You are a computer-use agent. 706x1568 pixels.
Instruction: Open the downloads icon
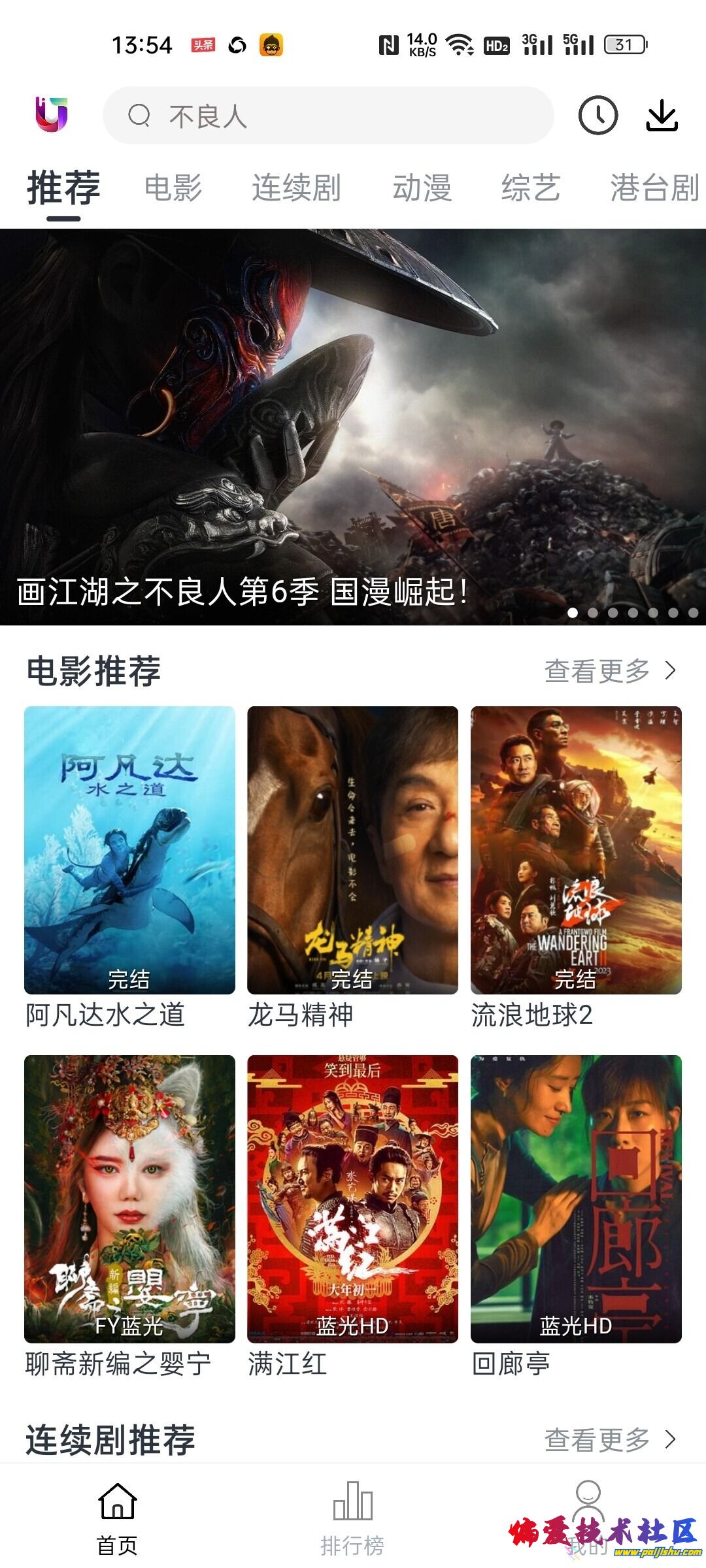tap(662, 116)
